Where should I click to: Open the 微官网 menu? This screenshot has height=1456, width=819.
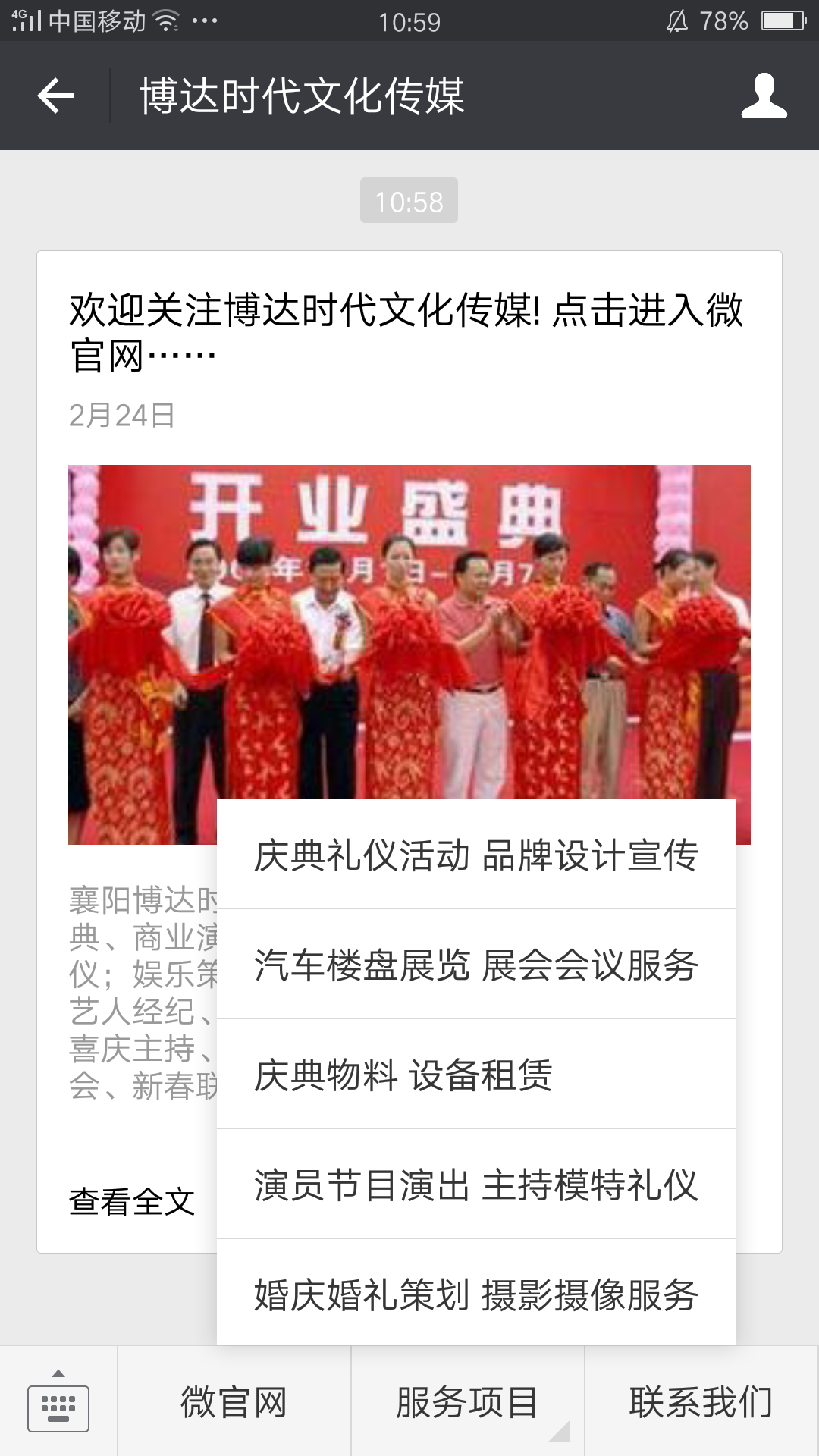point(234,1403)
